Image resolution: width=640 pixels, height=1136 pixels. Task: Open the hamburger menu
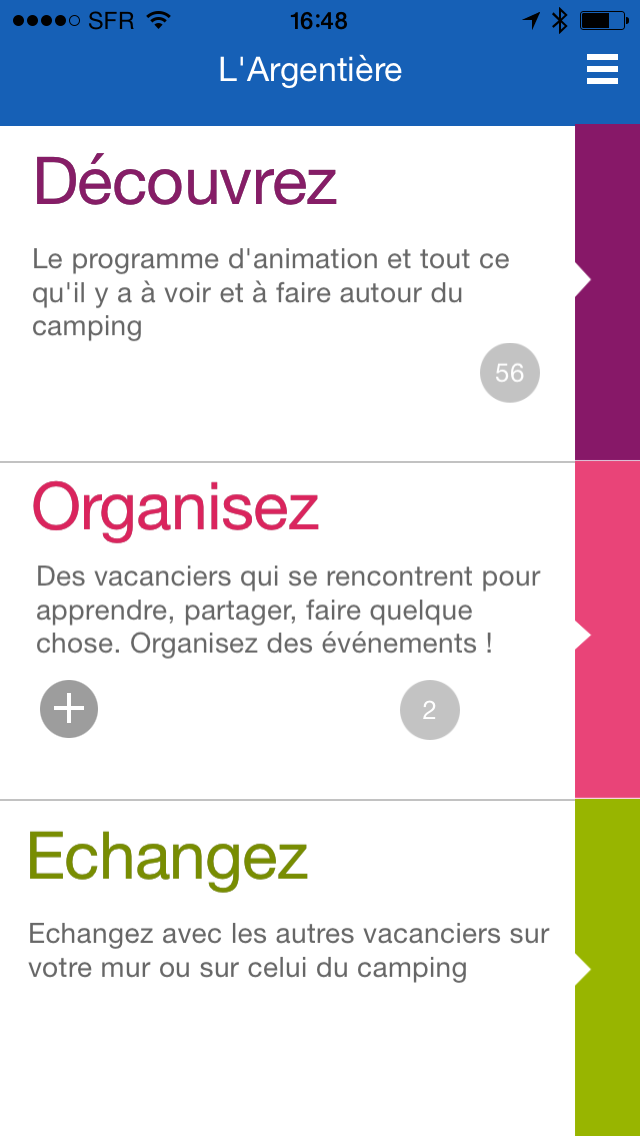(x=602, y=69)
